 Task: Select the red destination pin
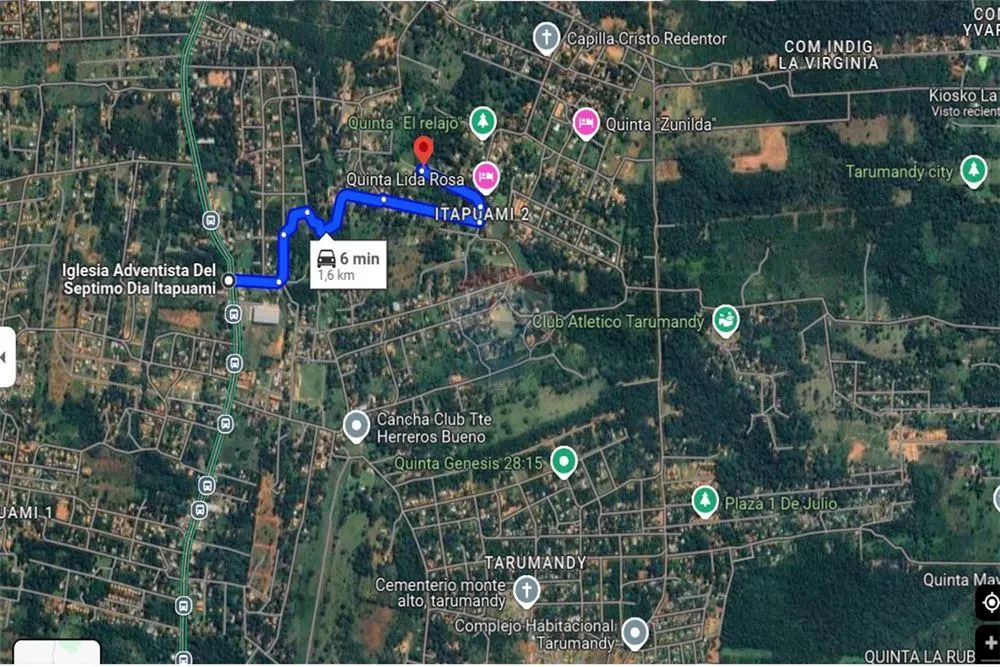coord(423,149)
